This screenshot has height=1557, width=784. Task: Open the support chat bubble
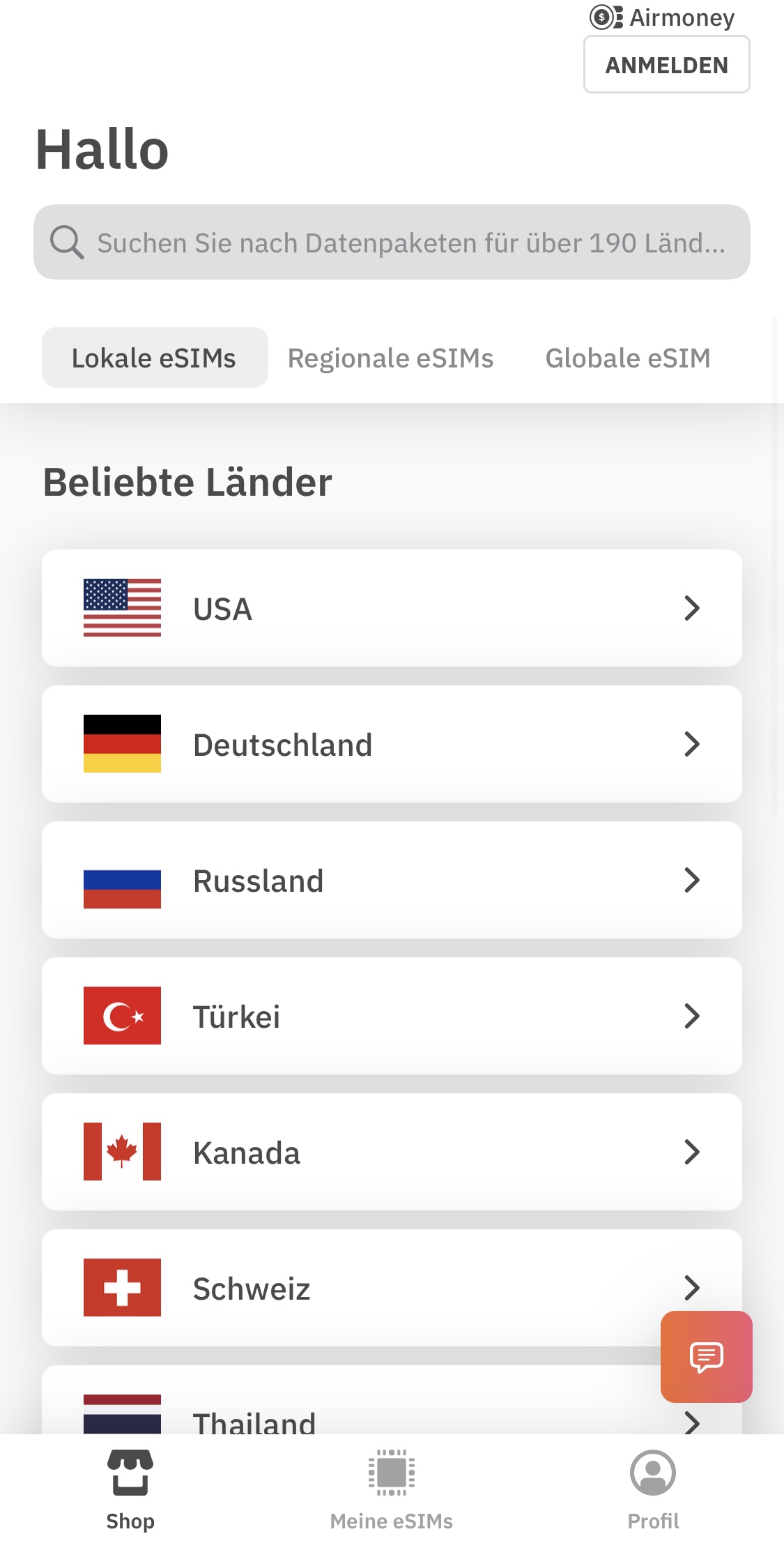coord(706,1357)
